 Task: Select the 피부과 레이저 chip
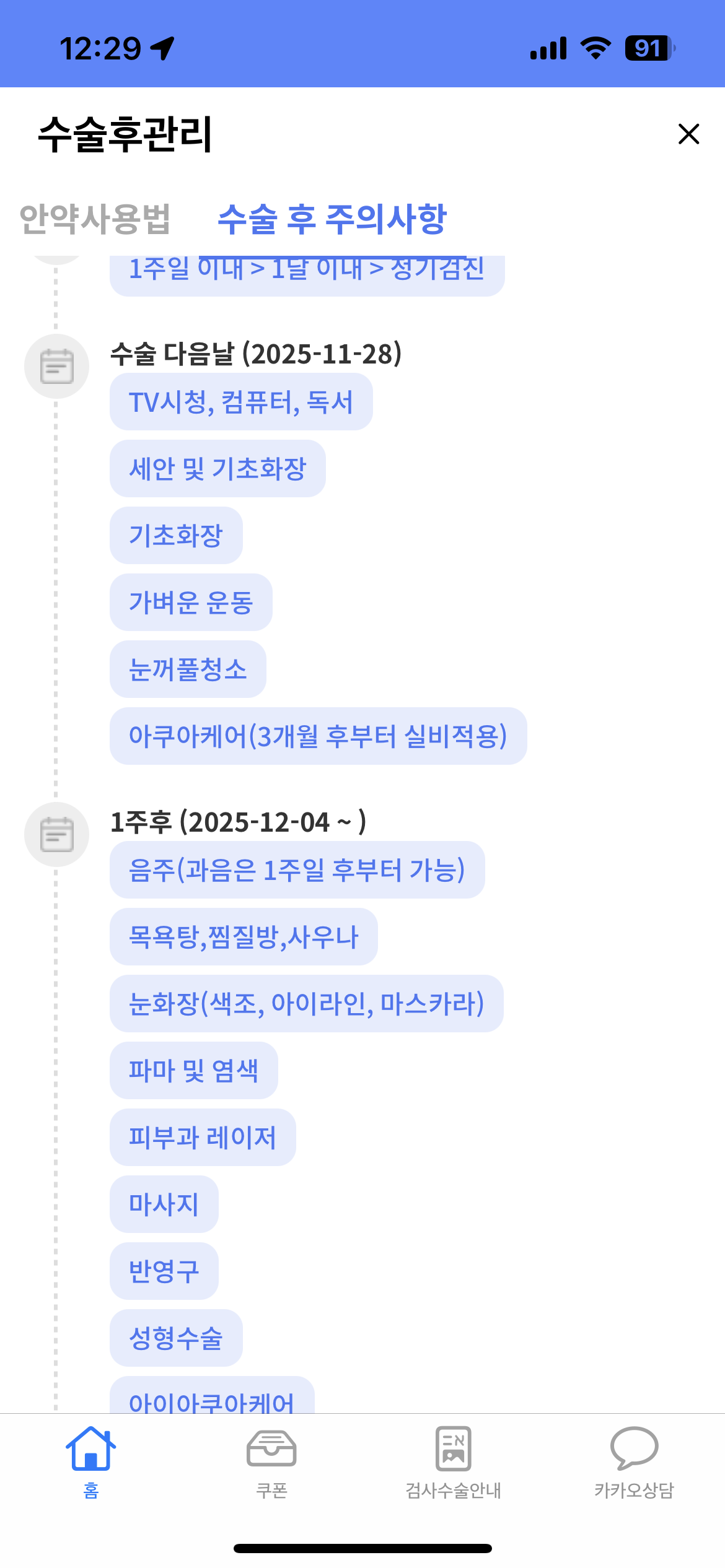click(x=203, y=1138)
